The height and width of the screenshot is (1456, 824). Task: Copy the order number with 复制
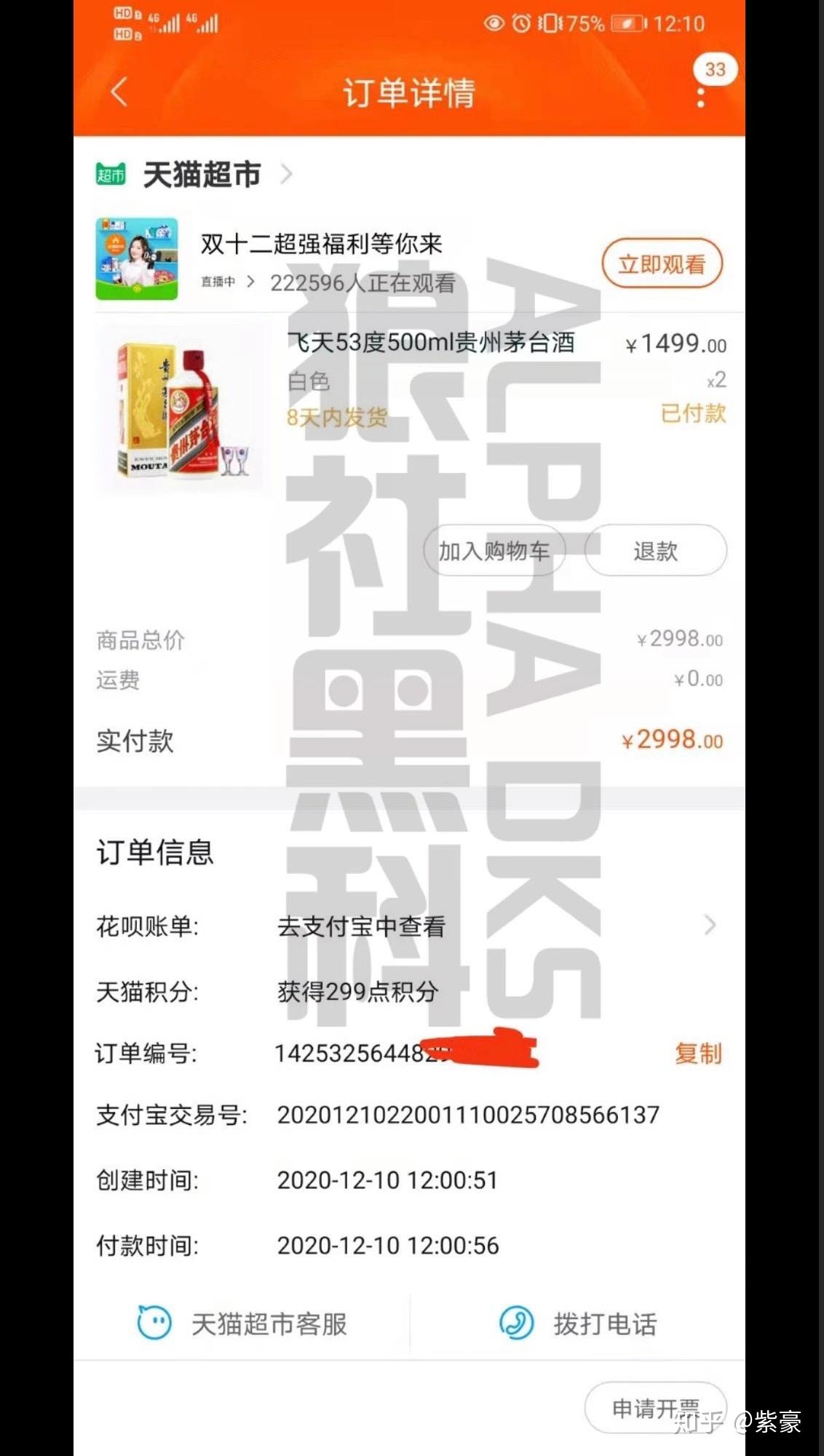coord(697,1053)
